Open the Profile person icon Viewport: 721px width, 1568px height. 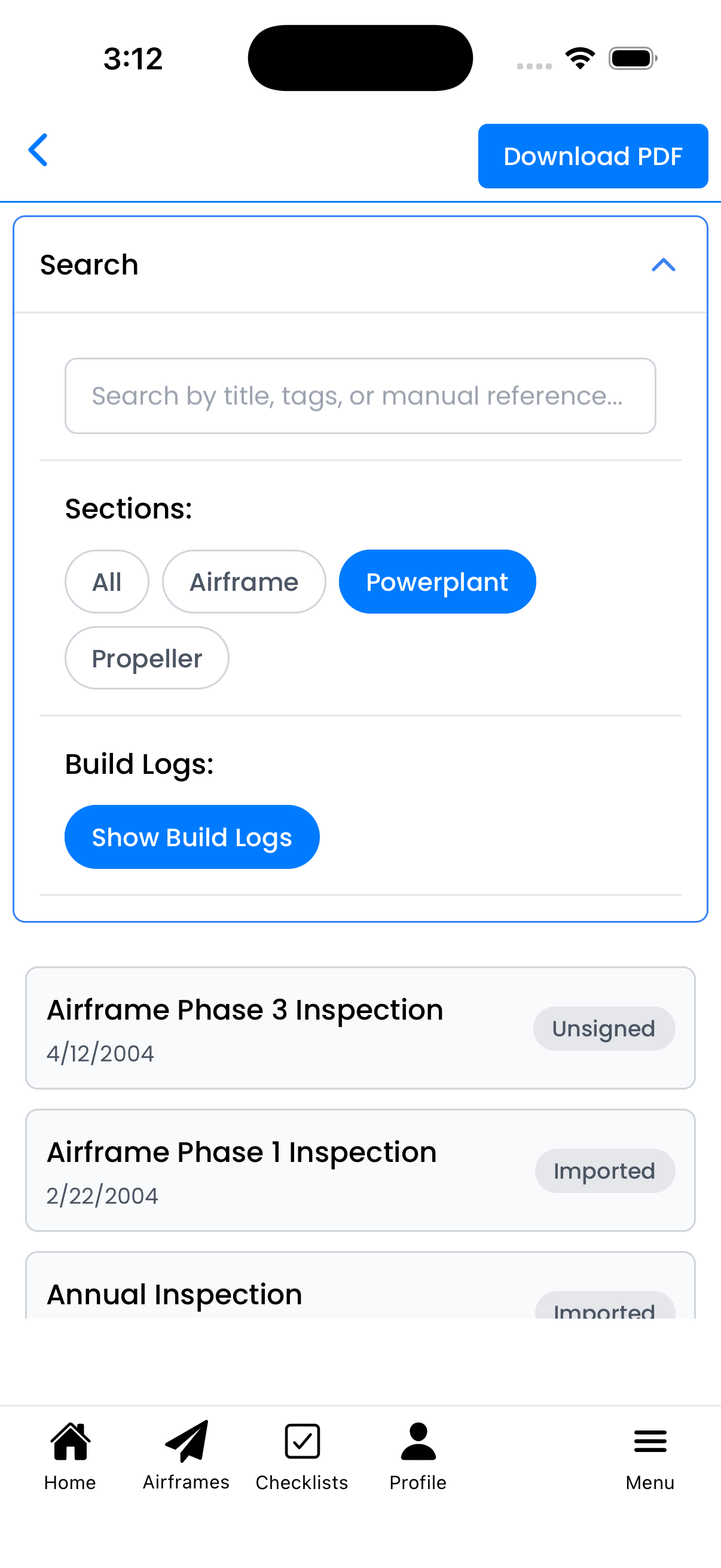pos(417,1439)
